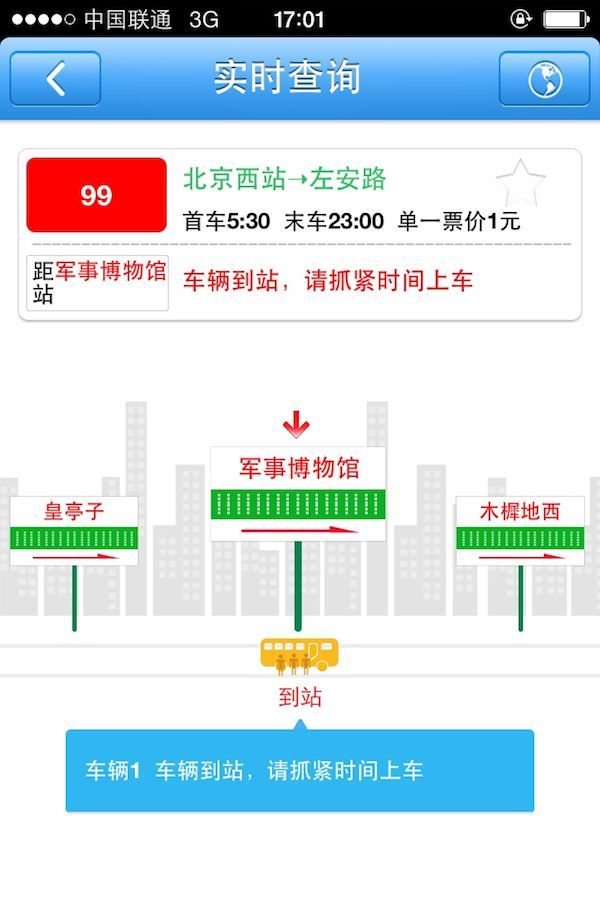Select the 皇亭子 stop sign
The width and height of the screenshot is (600, 900).
coord(74,530)
